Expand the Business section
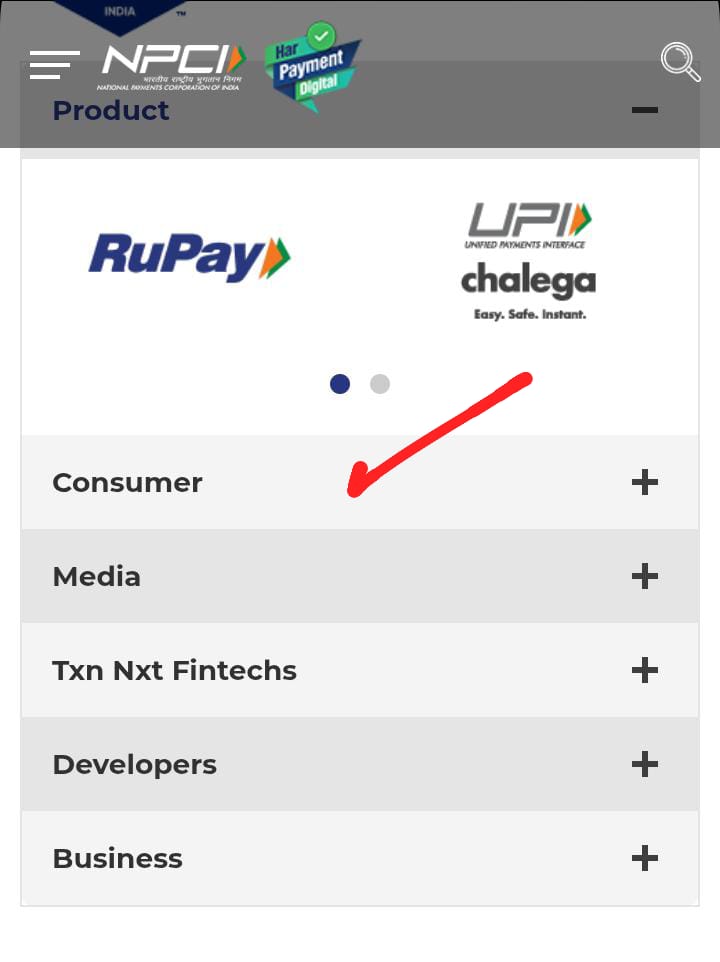Image resolution: width=720 pixels, height=962 pixels. click(645, 858)
